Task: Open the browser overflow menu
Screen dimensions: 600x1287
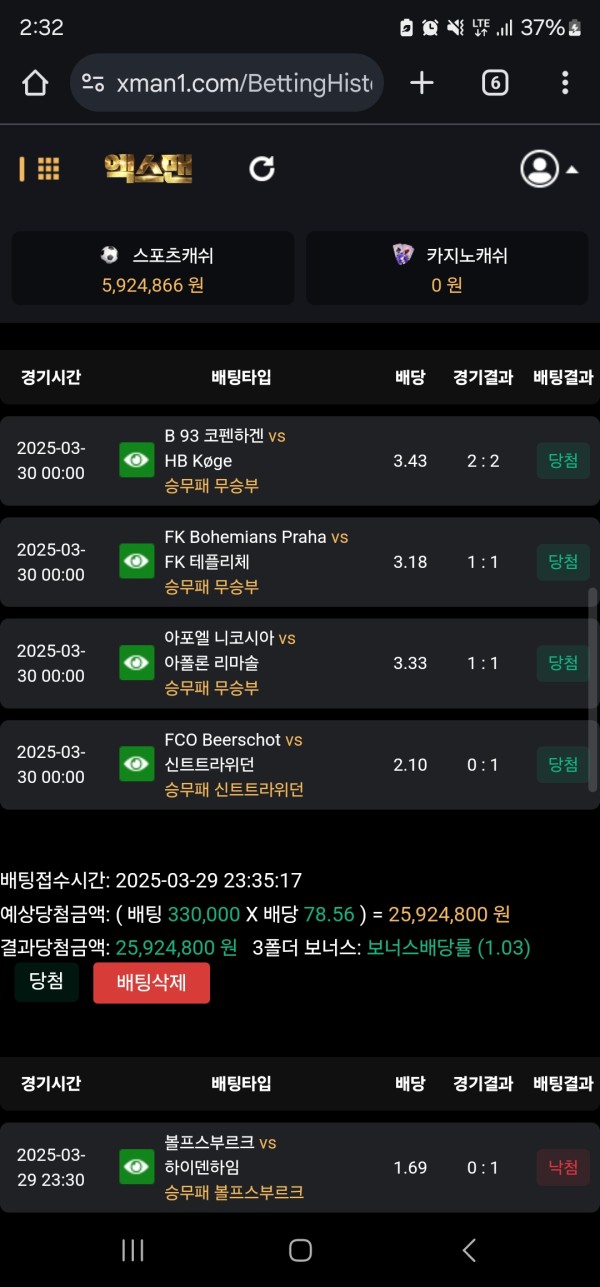Action: (565, 83)
